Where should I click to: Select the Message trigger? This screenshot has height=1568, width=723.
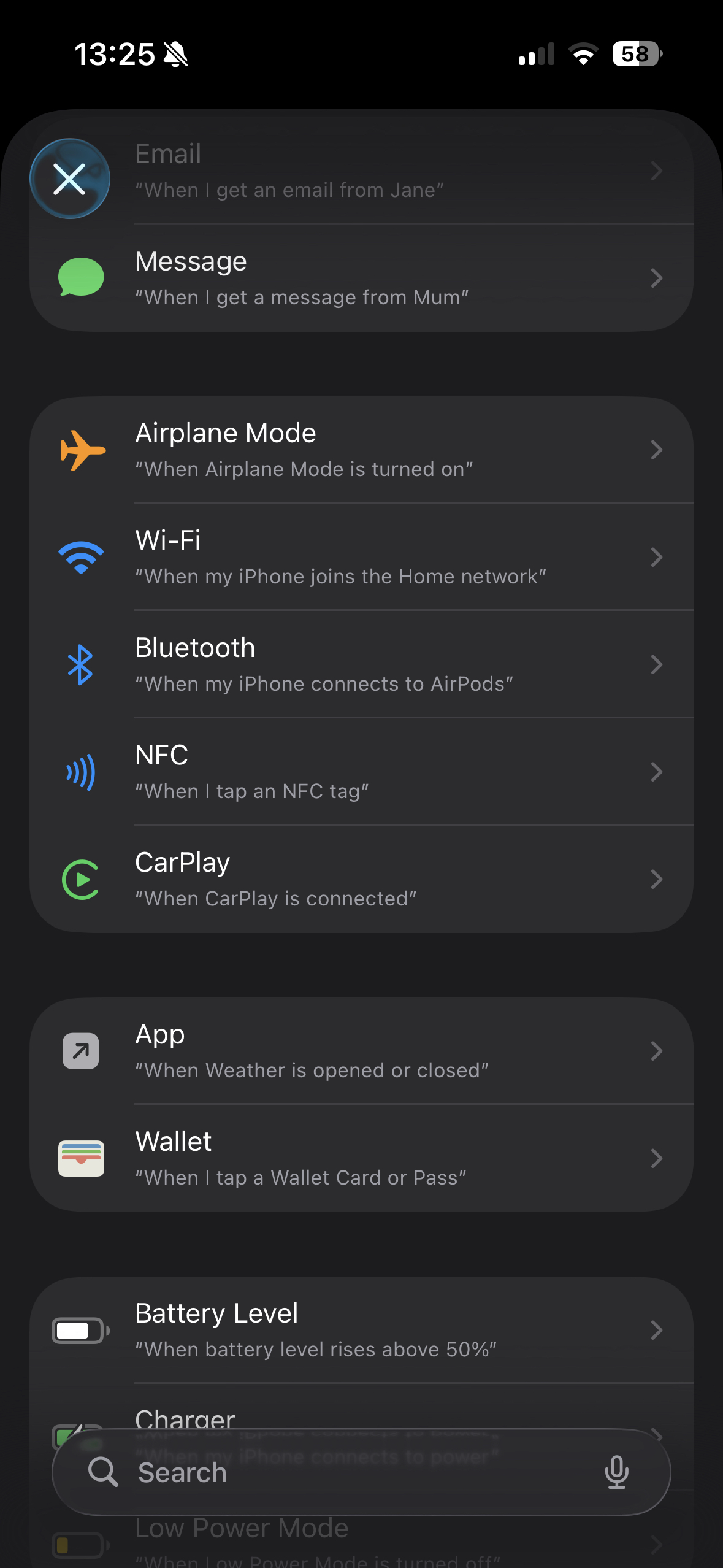click(x=362, y=278)
